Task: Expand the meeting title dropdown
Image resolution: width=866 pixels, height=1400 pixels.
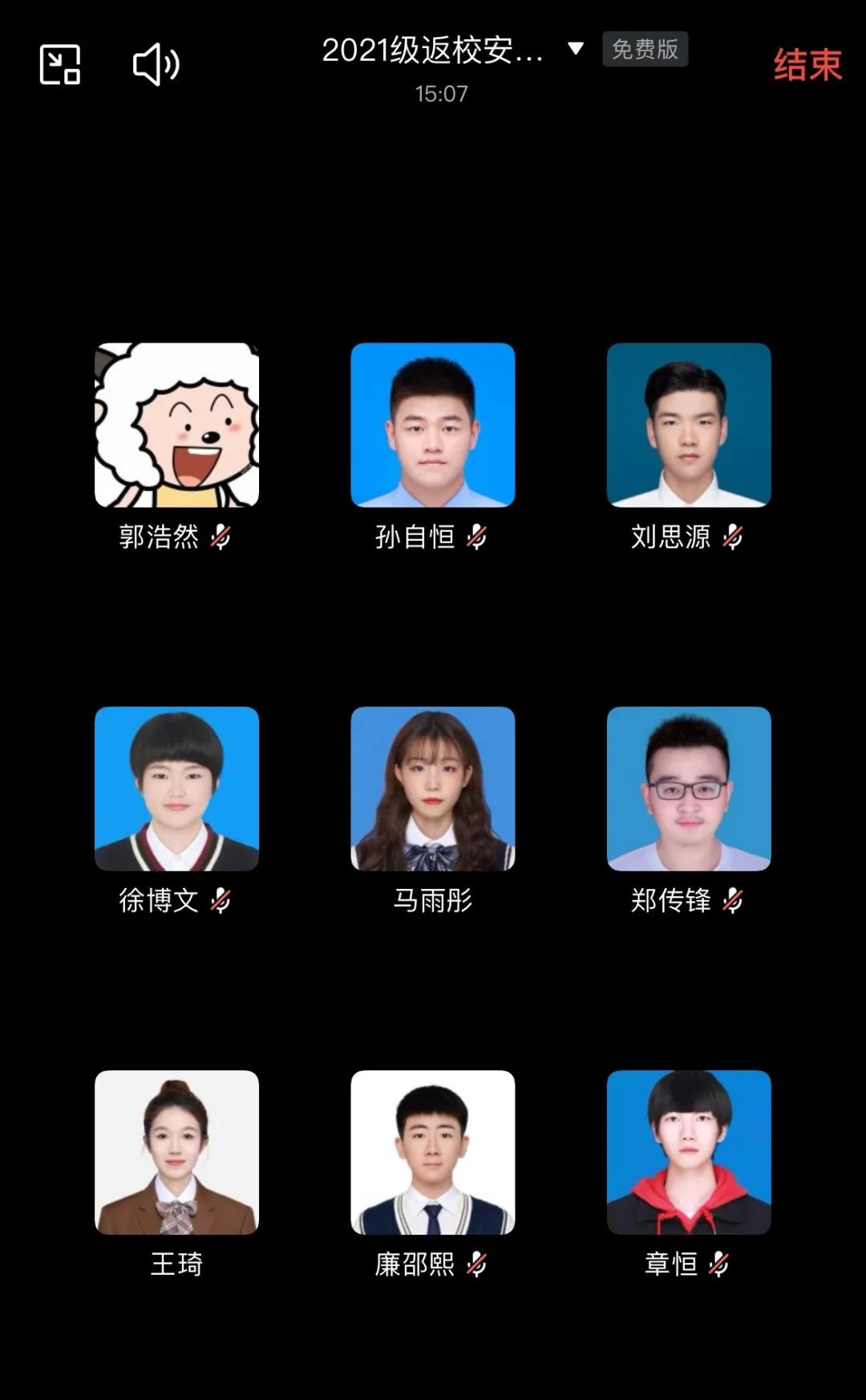Action: click(x=575, y=49)
